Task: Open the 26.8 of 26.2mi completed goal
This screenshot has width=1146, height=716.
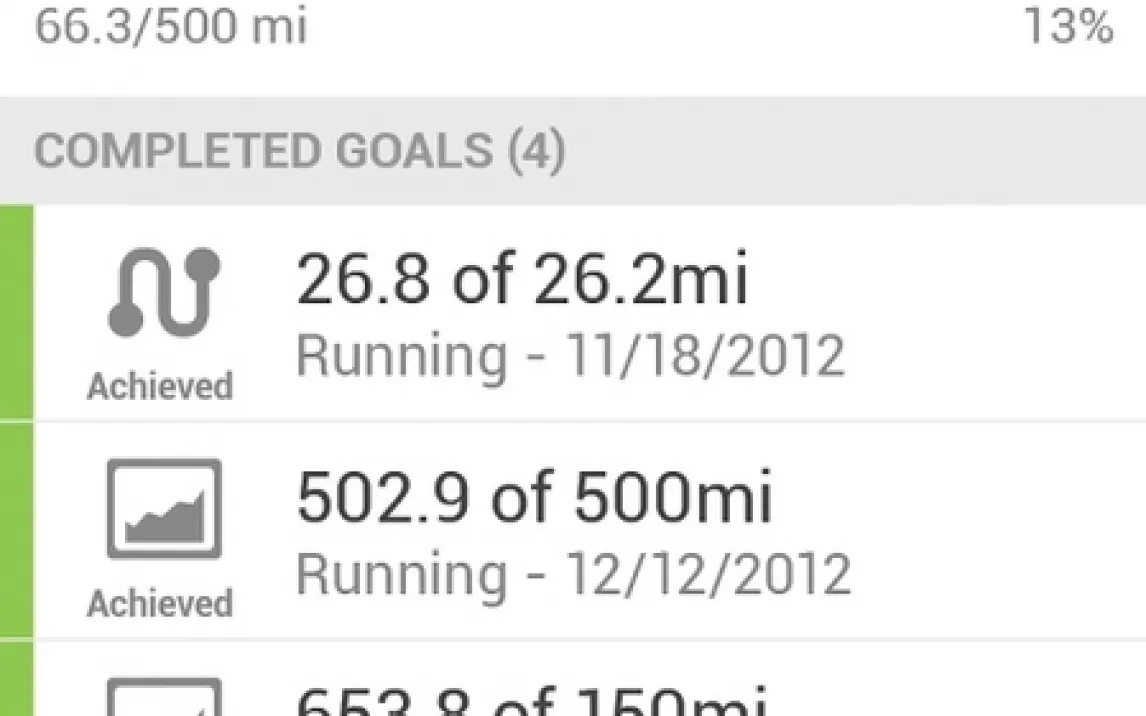Action: point(570,314)
